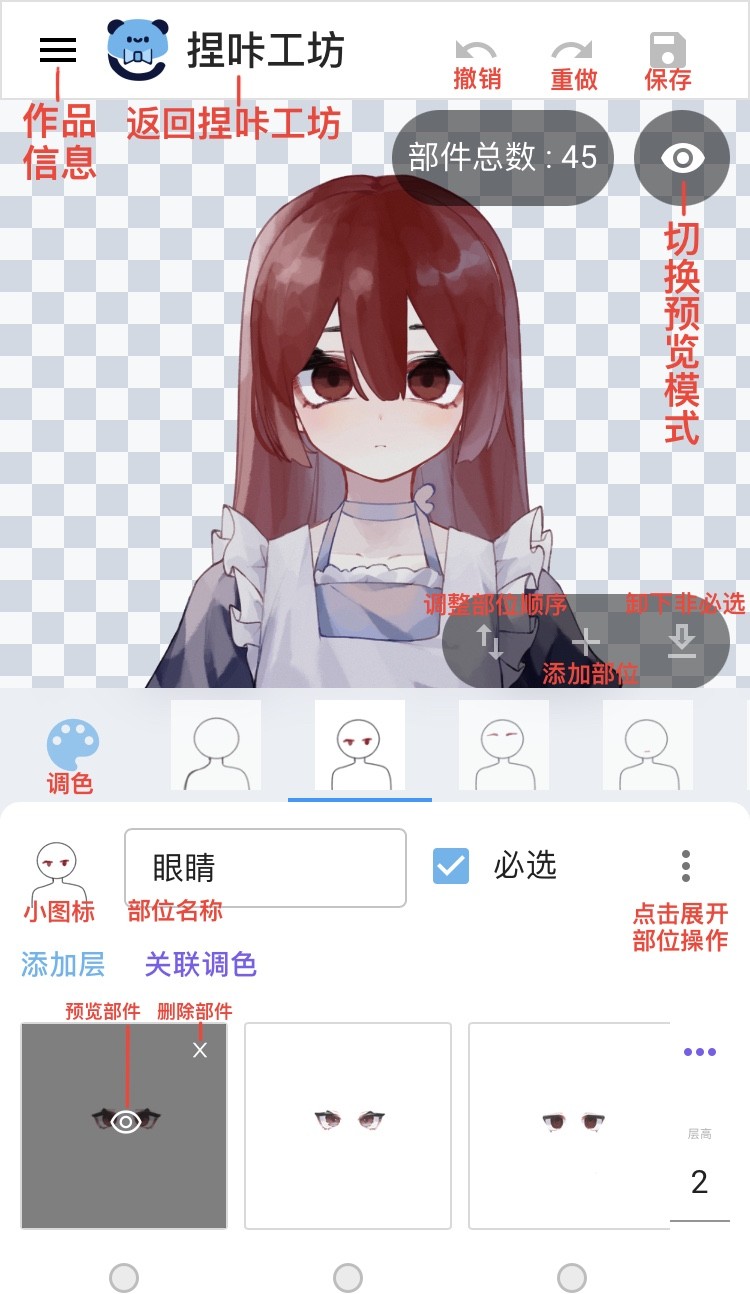Screen dimensions: 750x1294
Task: Uncheck the 必选 checkbox
Action: coord(450,866)
